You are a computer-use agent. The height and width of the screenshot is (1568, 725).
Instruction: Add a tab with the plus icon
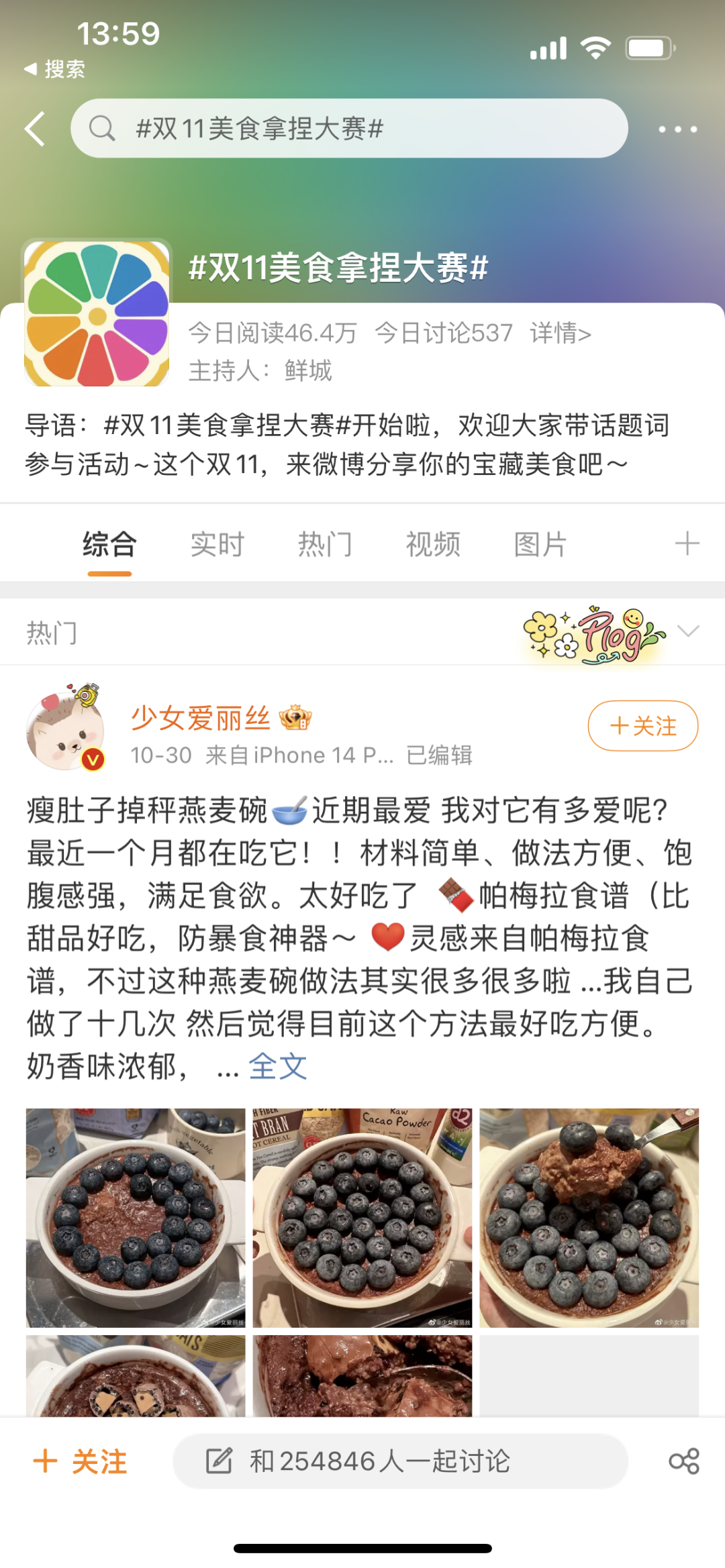687,543
